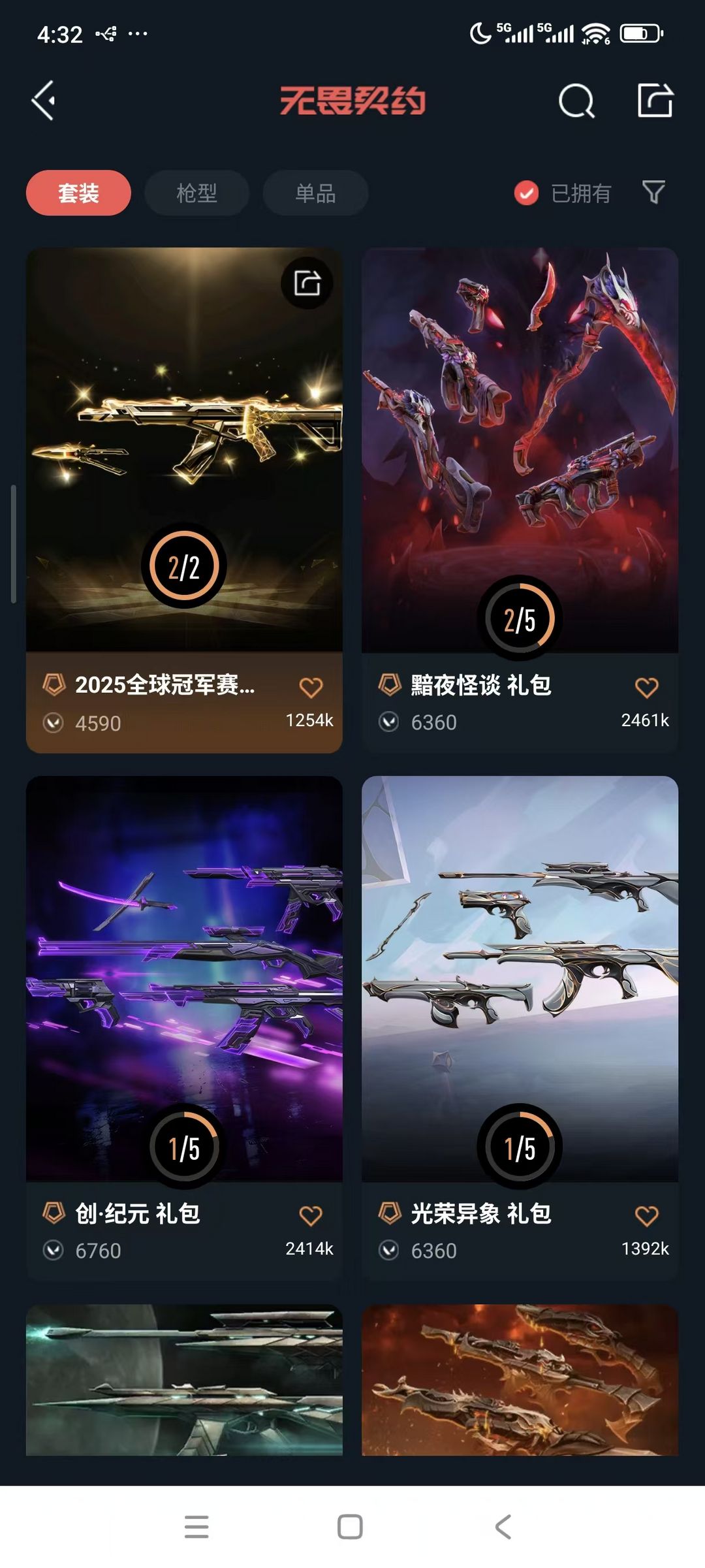Select the 套装 tab
705x1568 pixels.
[x=78, y=193]
